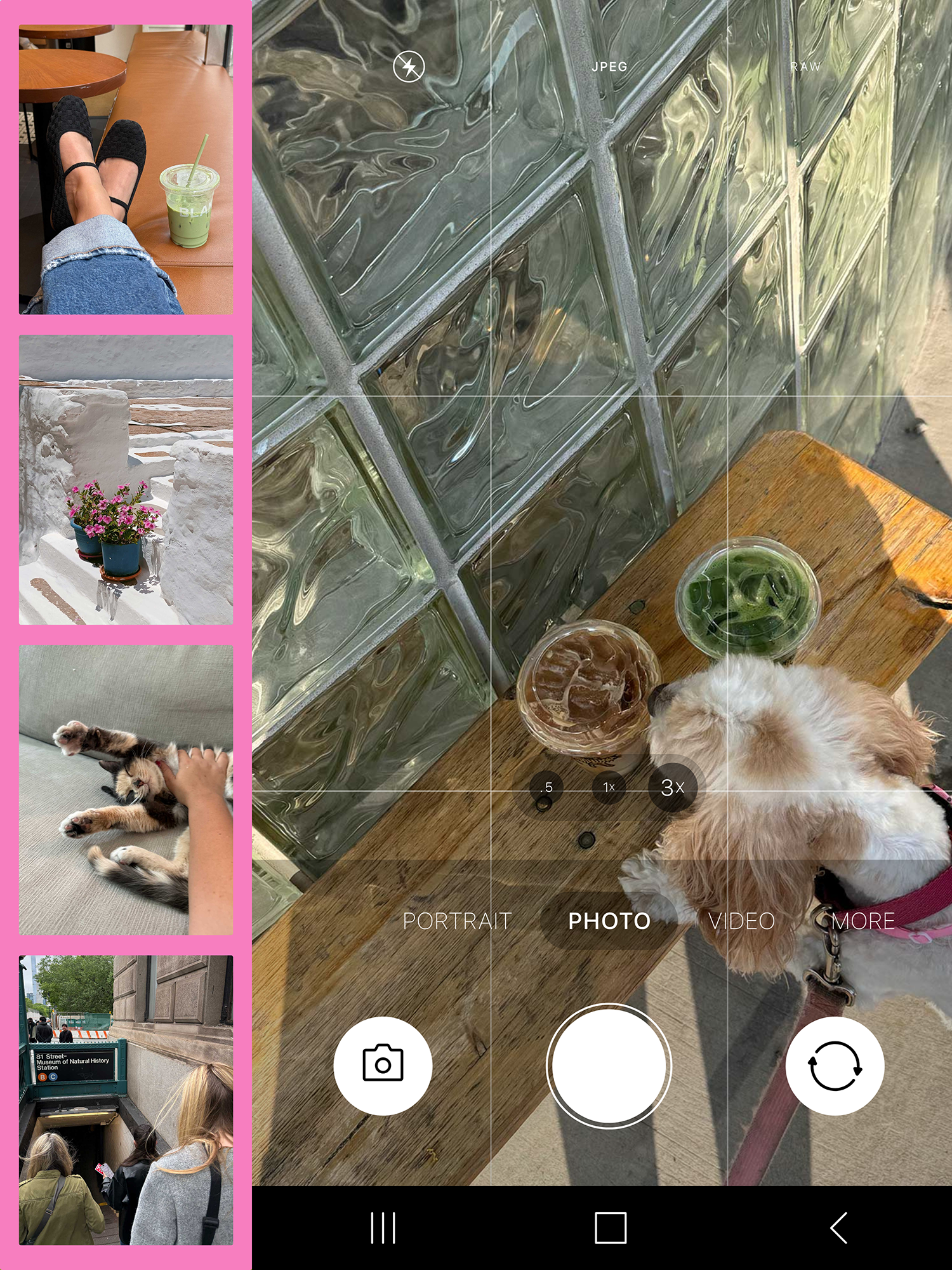Select 3x zoom level
Screen dimensions: 952x1270
coord(673,788)
